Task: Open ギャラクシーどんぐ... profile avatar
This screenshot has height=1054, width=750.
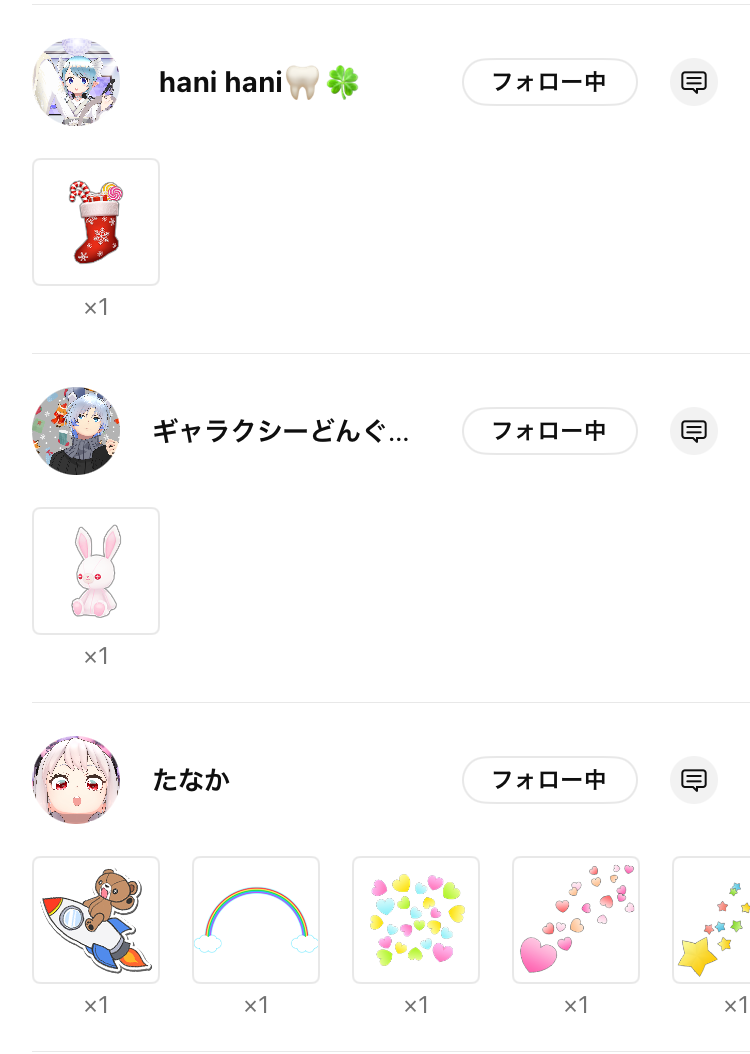Action: tap(76, 431)
